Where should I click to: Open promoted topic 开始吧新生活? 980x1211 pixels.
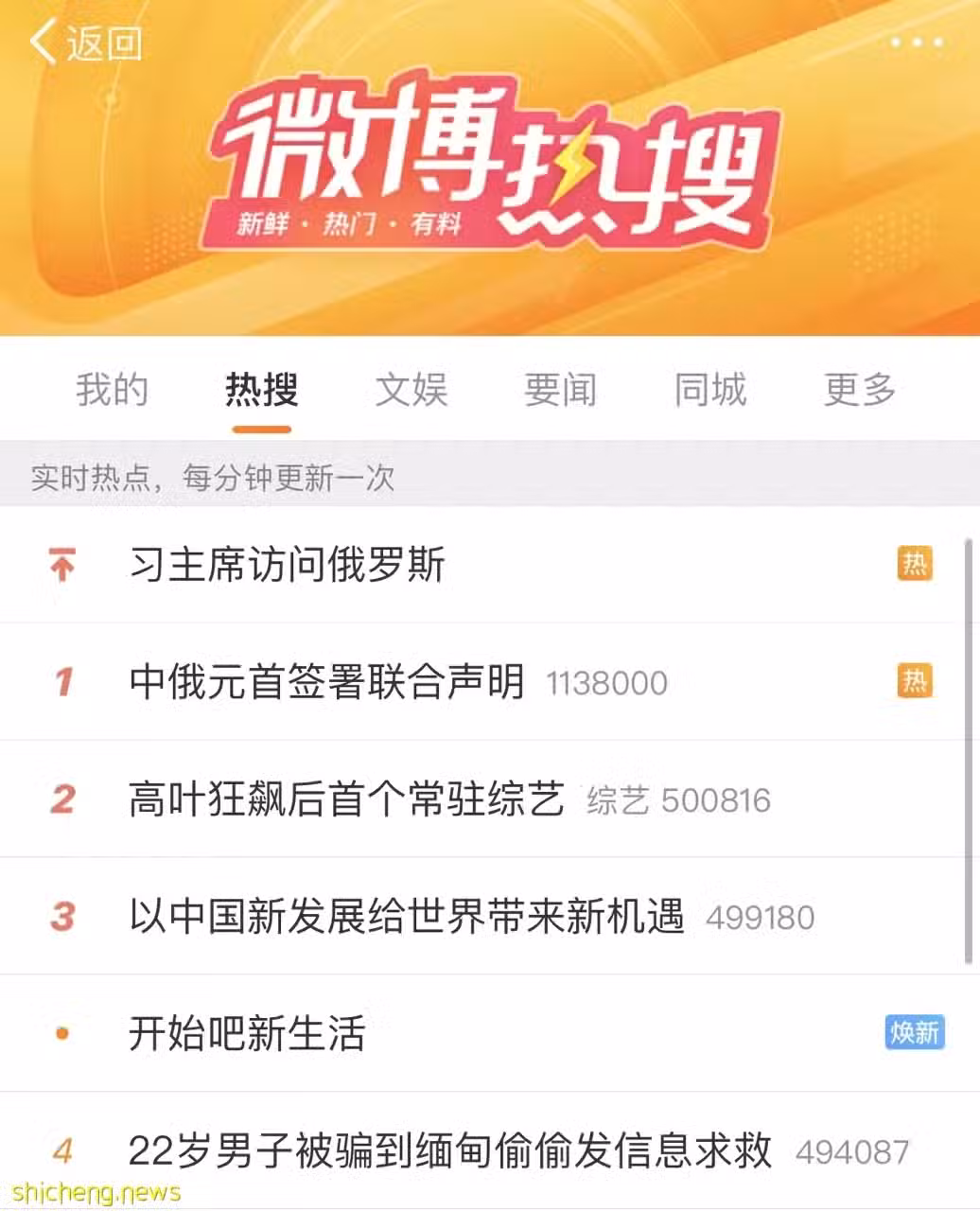tap(248, 1033)
